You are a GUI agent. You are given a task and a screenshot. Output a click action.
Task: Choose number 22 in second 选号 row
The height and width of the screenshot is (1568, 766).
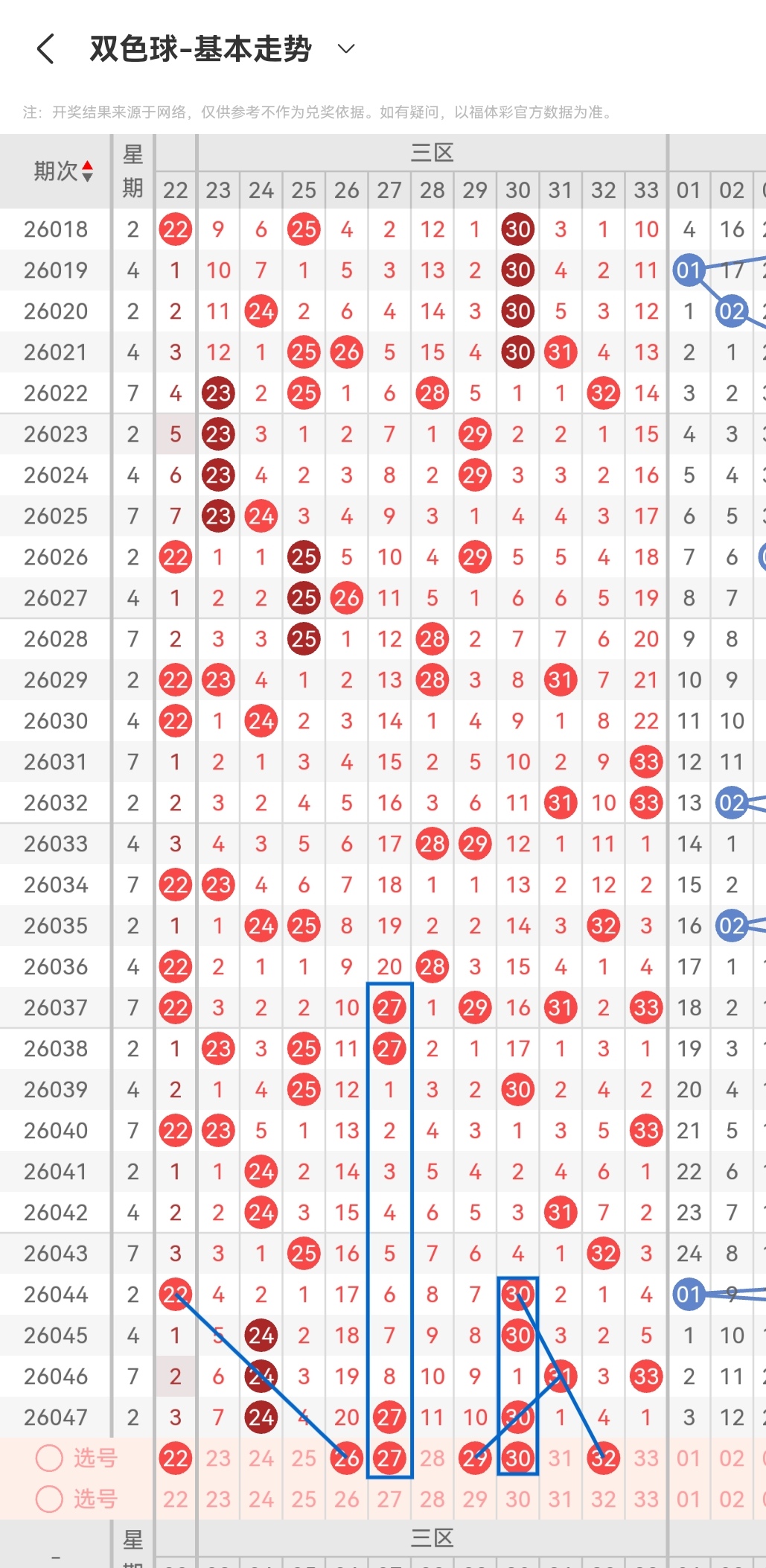176,1499
